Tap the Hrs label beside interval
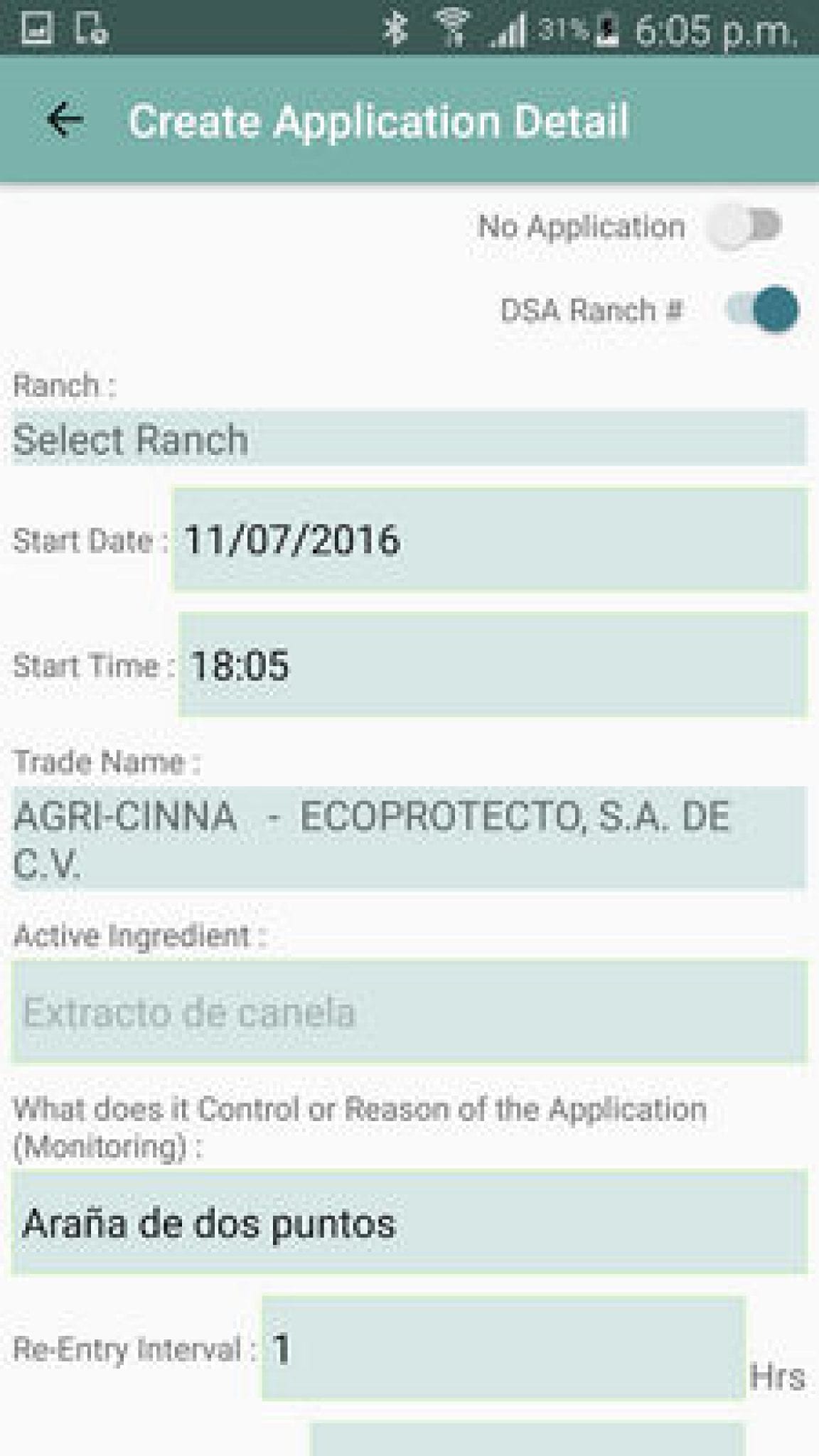The width and height of the screenshot is (819, 1456). click(x=776, y=1375)
